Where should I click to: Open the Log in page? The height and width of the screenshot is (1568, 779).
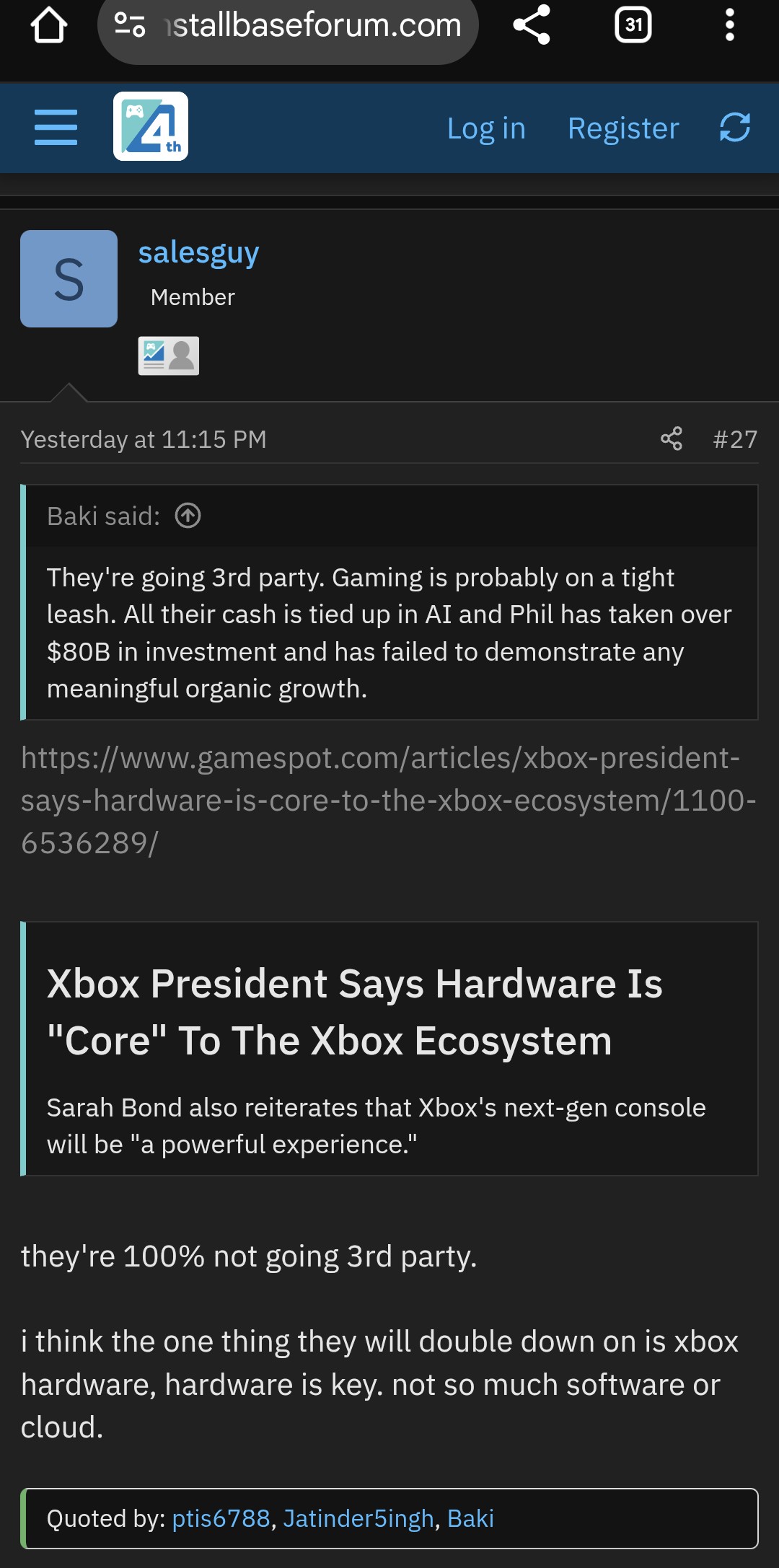(x=486, y=128)
